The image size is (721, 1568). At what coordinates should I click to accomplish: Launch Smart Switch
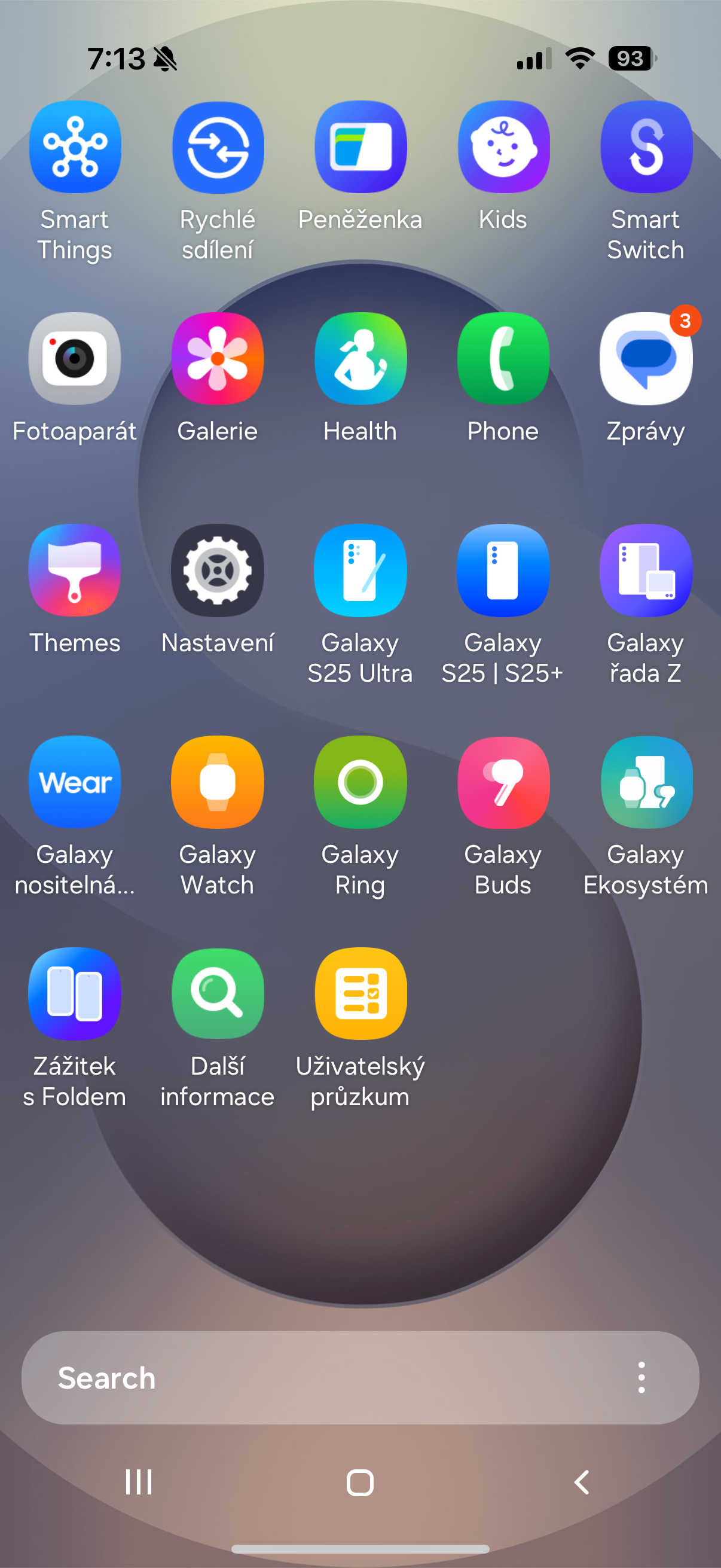[646, 147]
